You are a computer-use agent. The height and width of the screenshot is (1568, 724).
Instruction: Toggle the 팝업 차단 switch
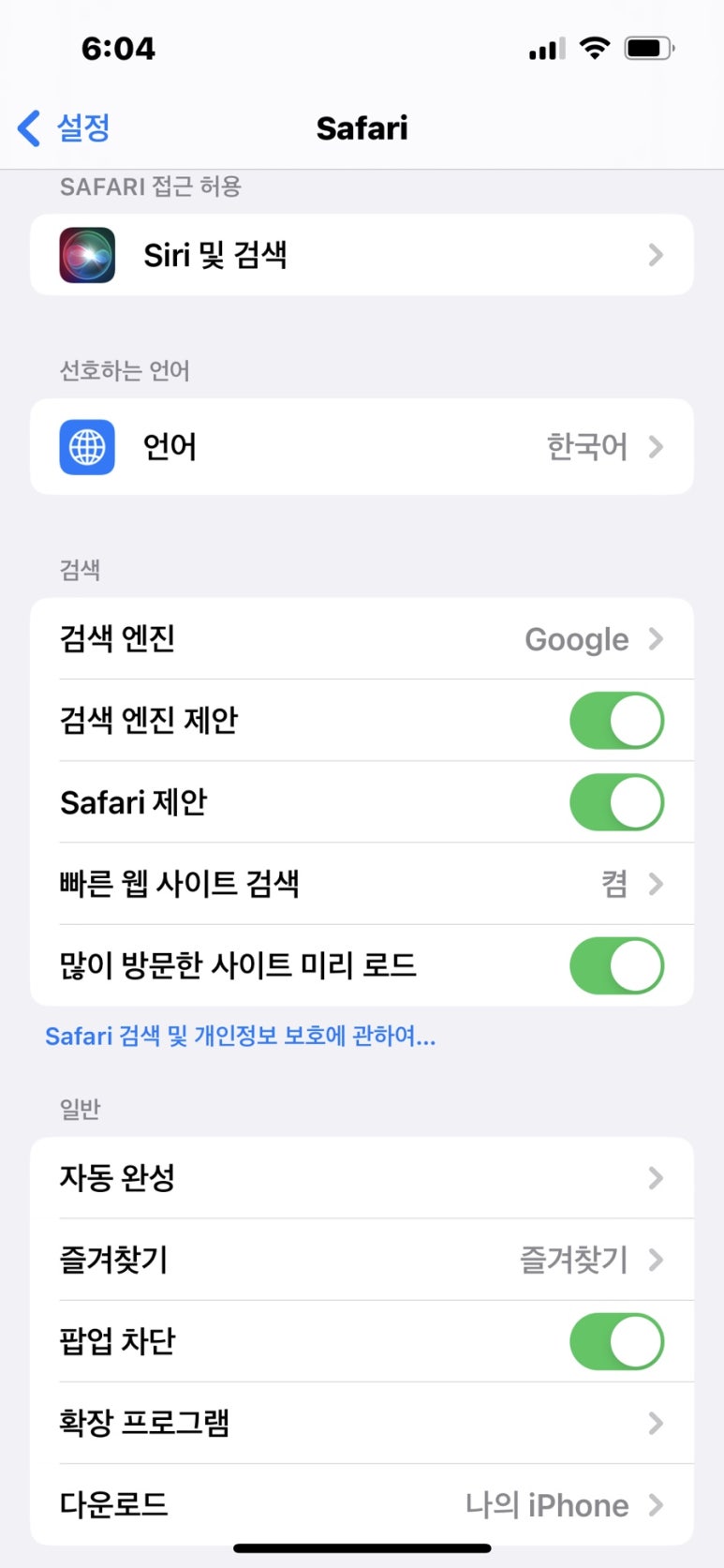click(616, 1341)
